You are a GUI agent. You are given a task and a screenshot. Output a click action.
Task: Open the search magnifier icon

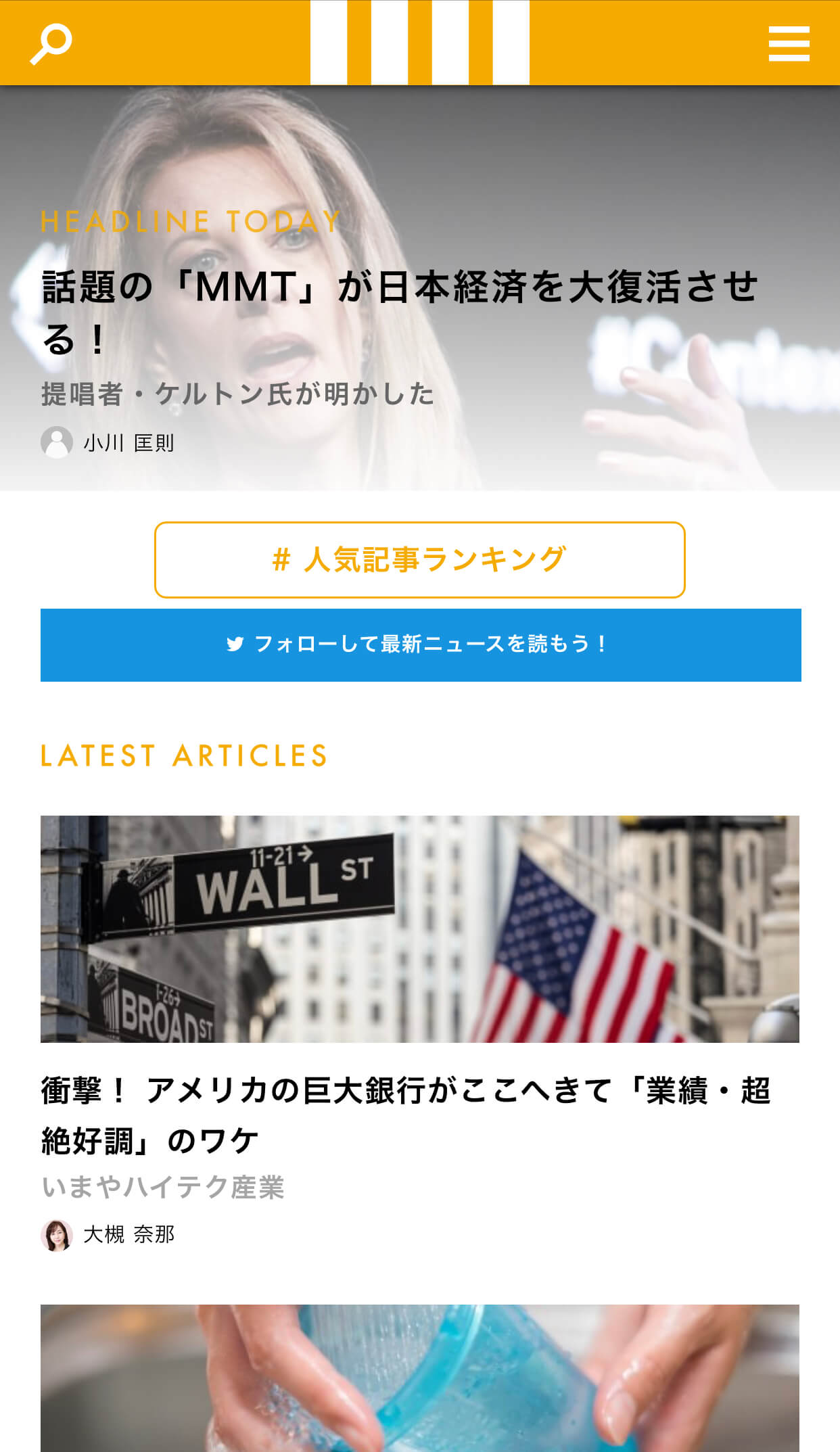(51, 44)
